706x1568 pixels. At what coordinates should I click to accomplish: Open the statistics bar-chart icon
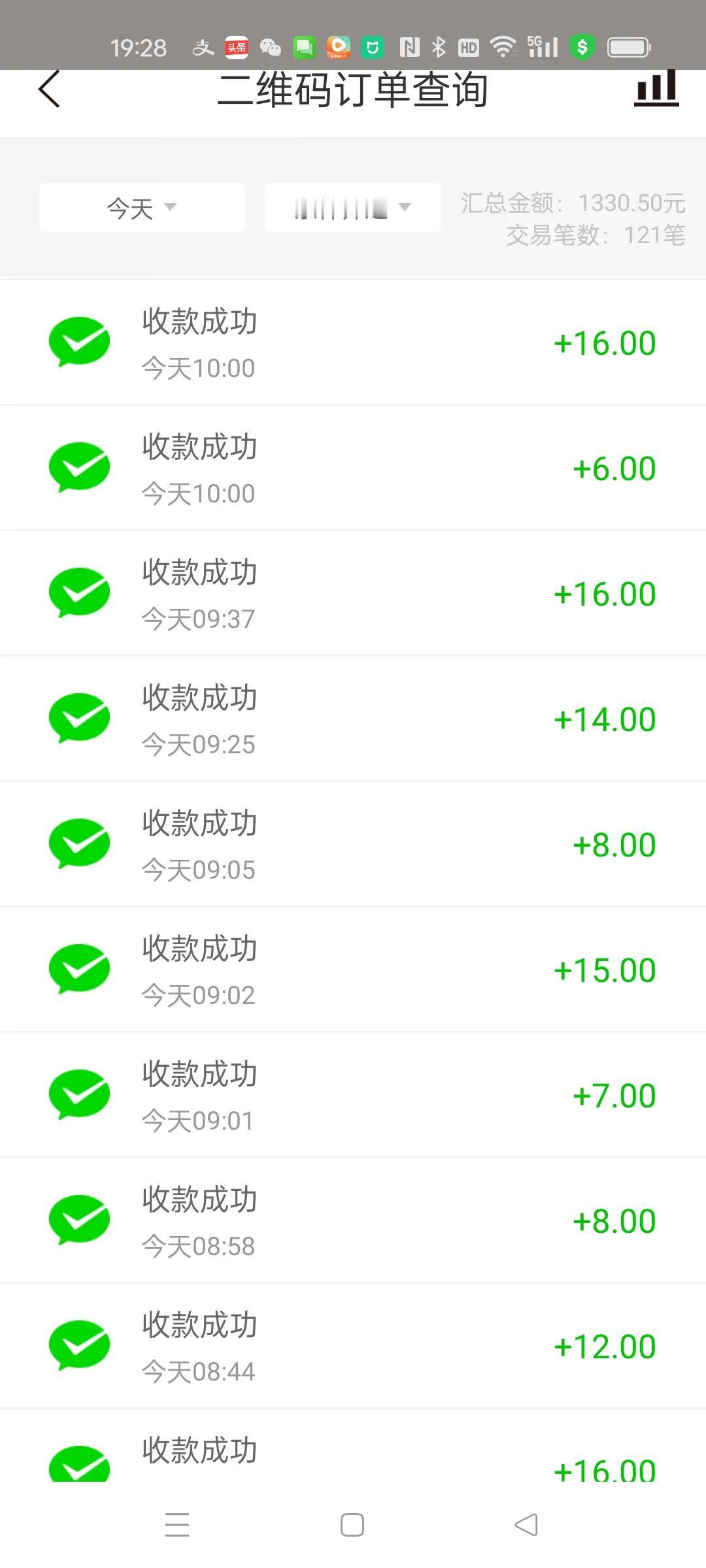click(656, 88)
